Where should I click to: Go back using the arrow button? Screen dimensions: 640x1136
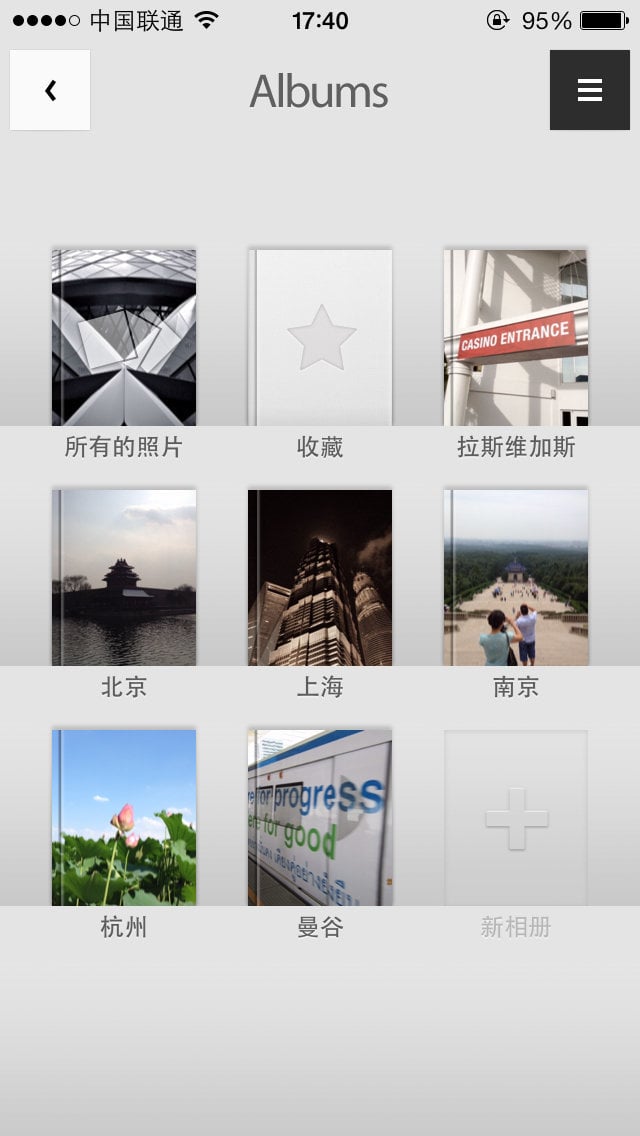tap(50, 90)
